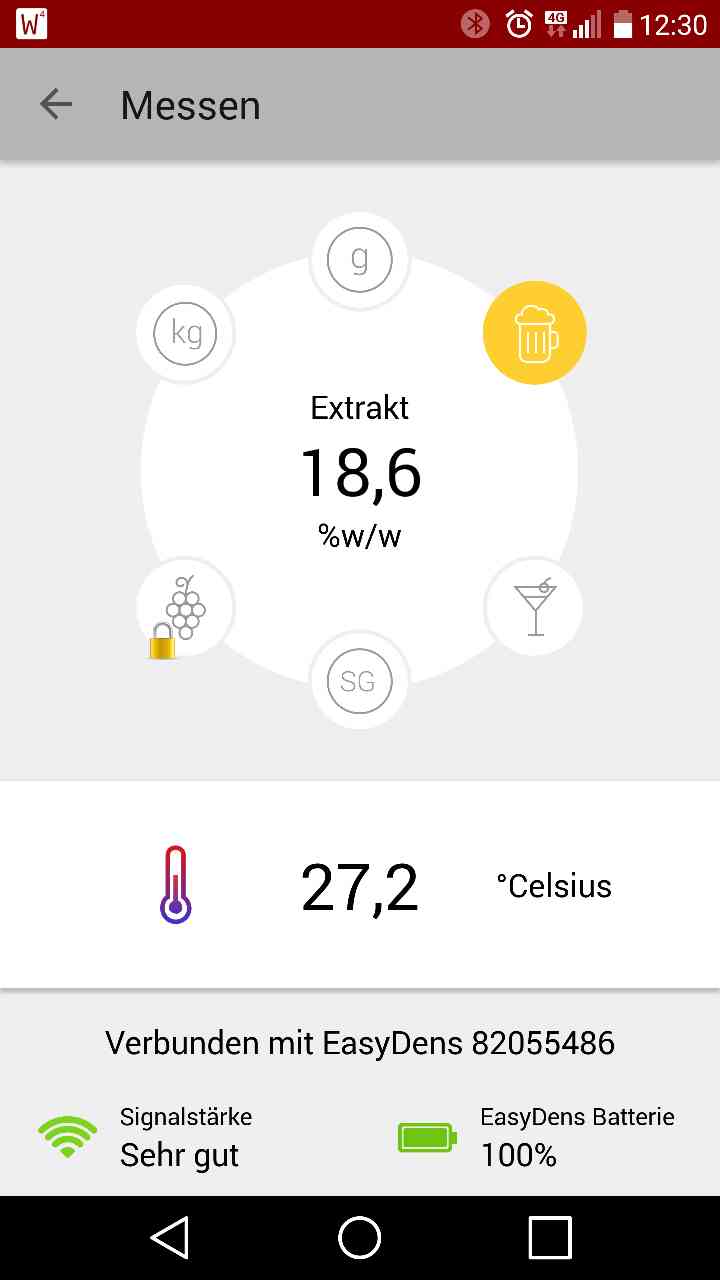Screen dimensions: 720x1280
Task: Open the recent apps overview
Action: pyautogui.click(x=549, y=1238)
